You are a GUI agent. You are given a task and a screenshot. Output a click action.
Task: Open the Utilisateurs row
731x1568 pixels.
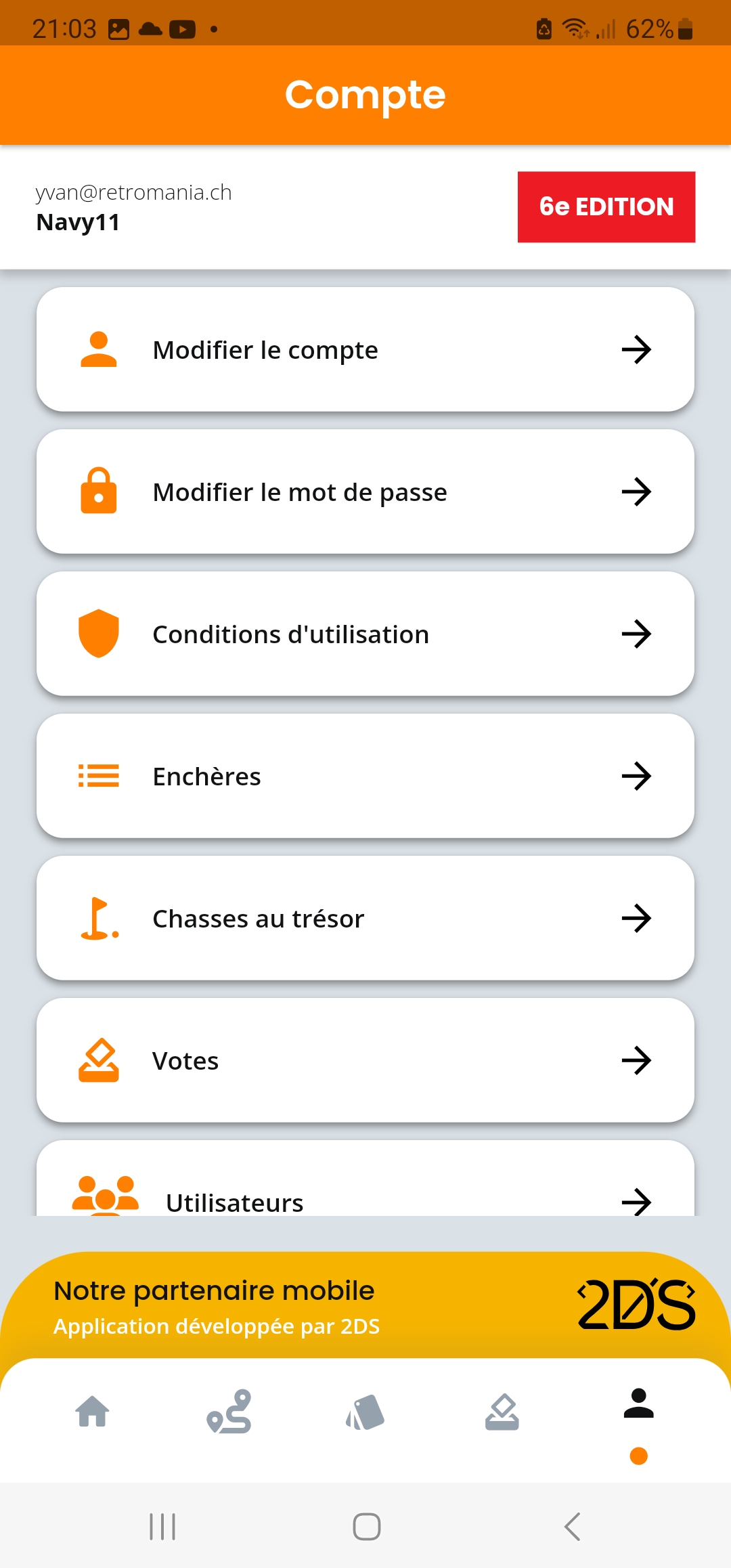coord(365,1179)
